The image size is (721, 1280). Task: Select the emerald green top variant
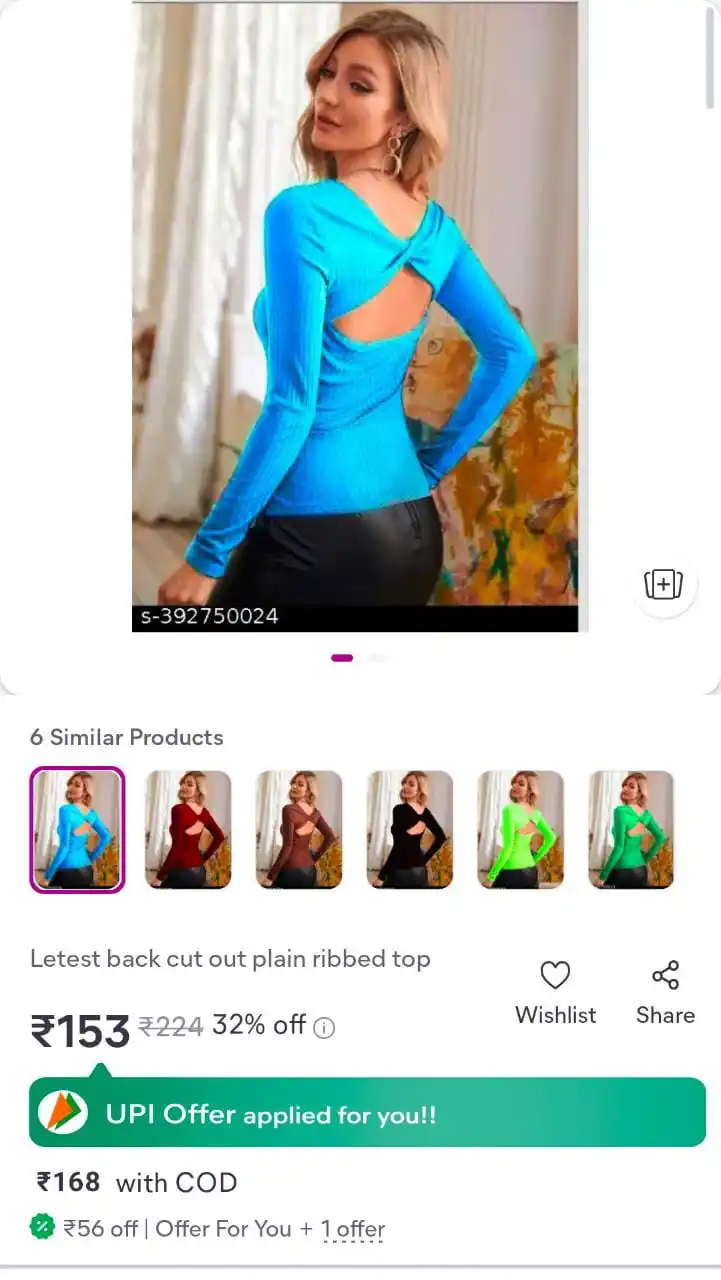pyautogui.click(x=631, y=829)
